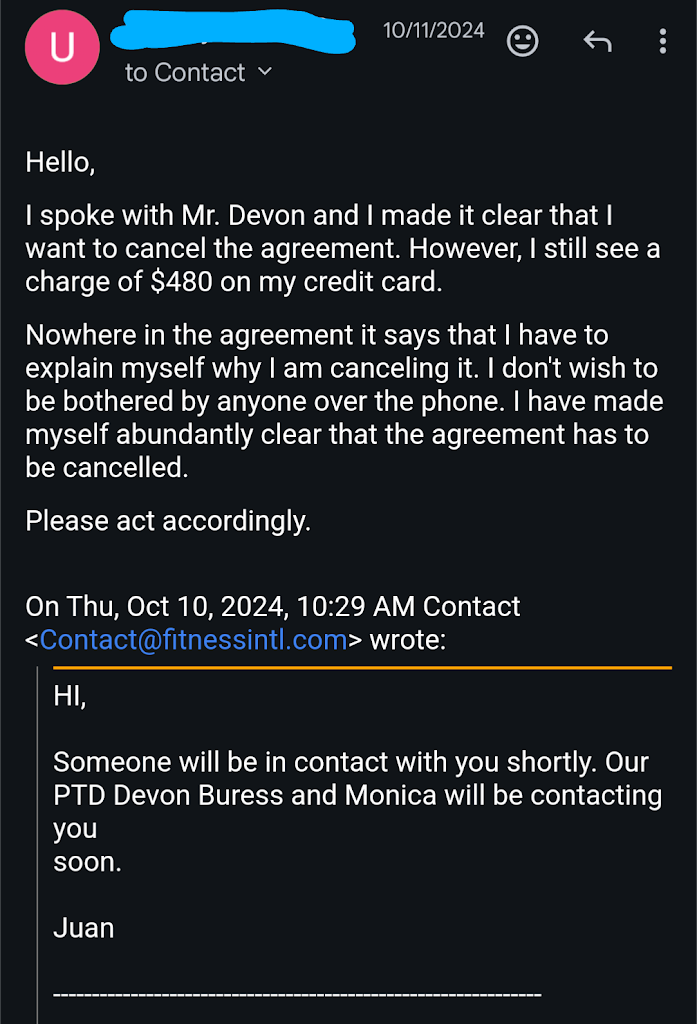This screenshot has width=697, height=1024.
Task: Reply to this email
Action: click(597, 41)
